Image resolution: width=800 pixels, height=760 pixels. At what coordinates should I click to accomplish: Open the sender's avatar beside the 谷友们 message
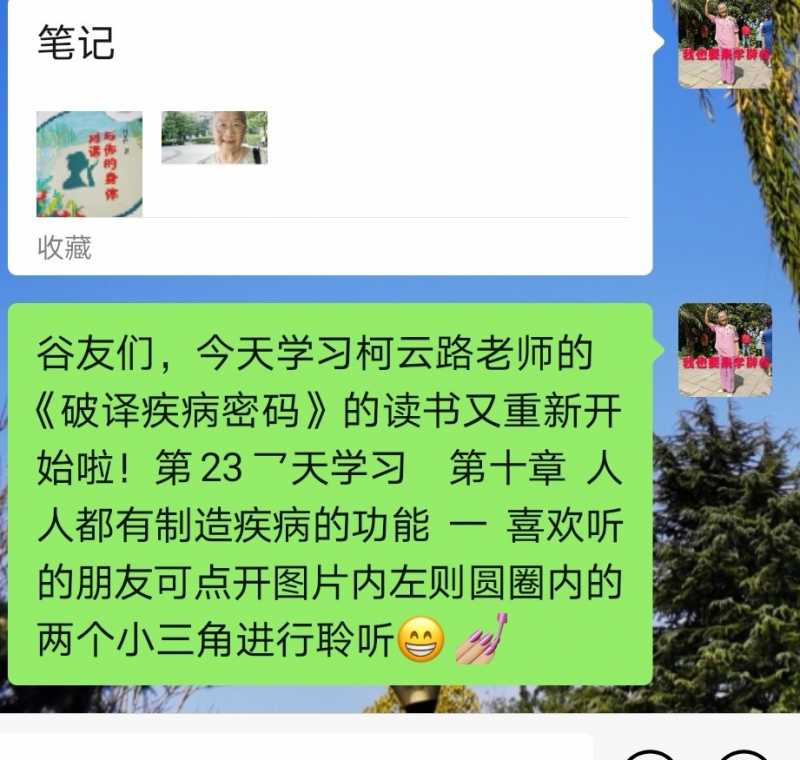pos(725,350)
